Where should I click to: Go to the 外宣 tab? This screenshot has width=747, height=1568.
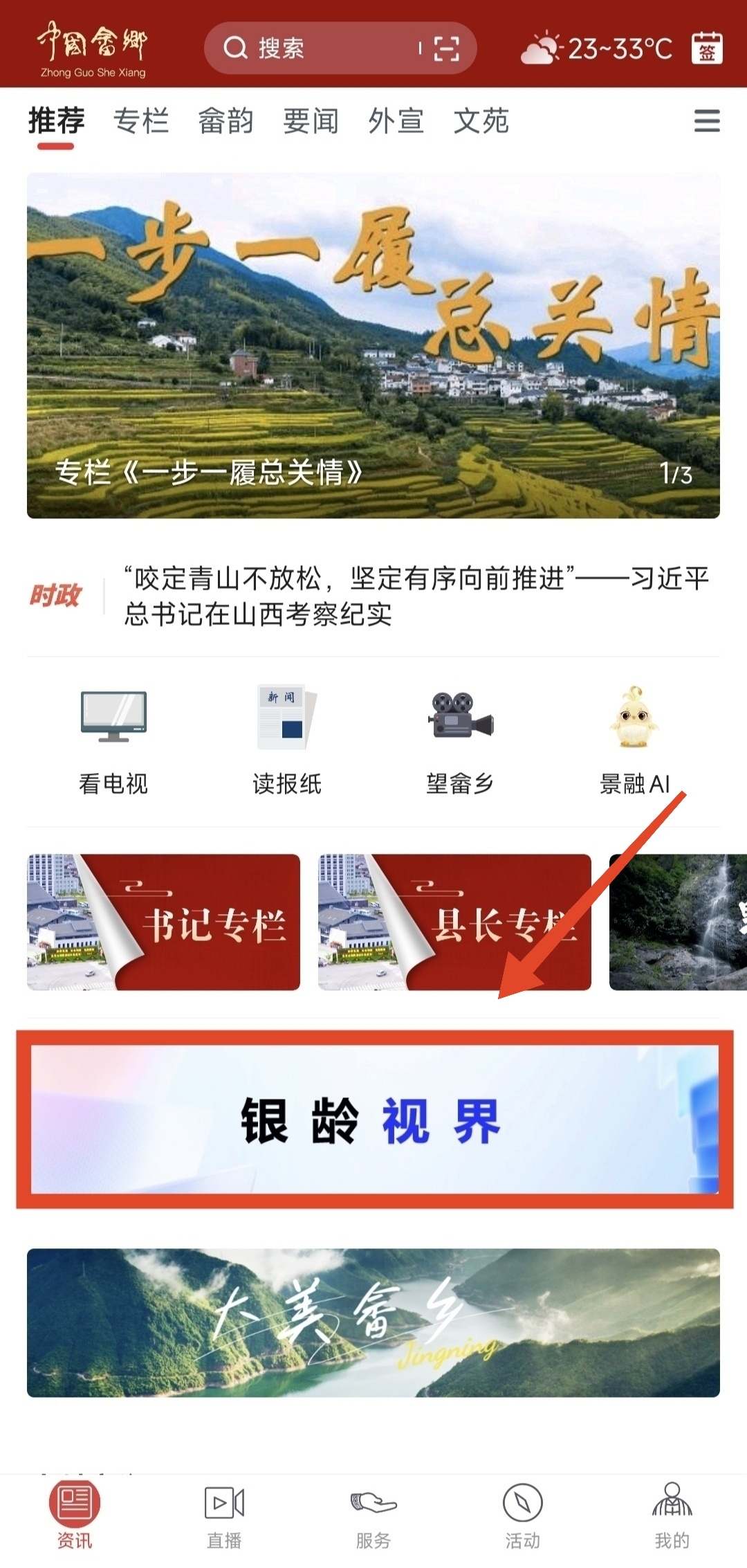(396, 121)
